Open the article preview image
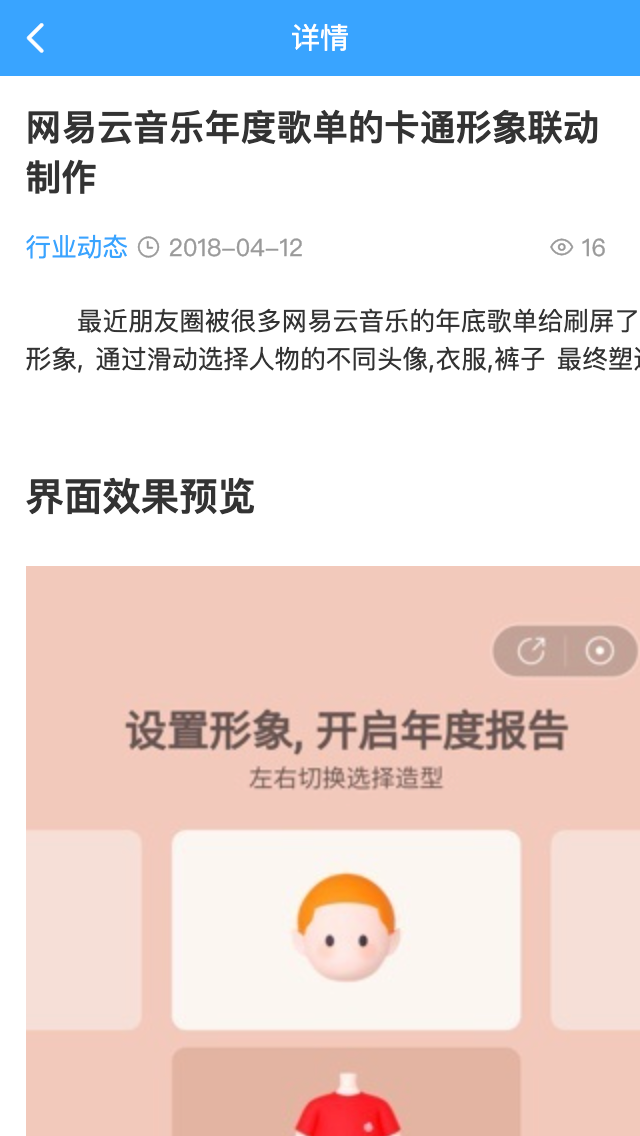 pos(332,850)
